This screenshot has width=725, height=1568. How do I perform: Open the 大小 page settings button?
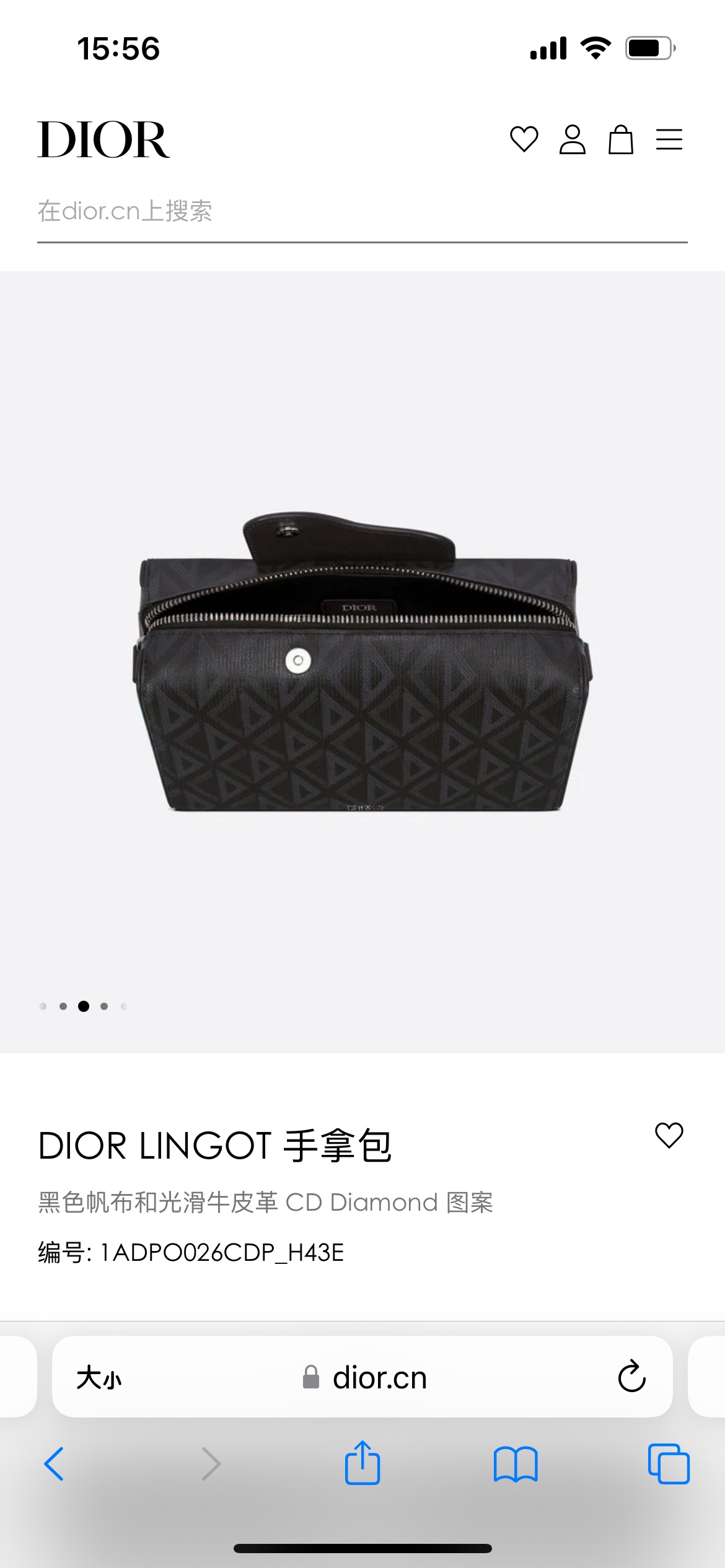[x=99, y=1379]
